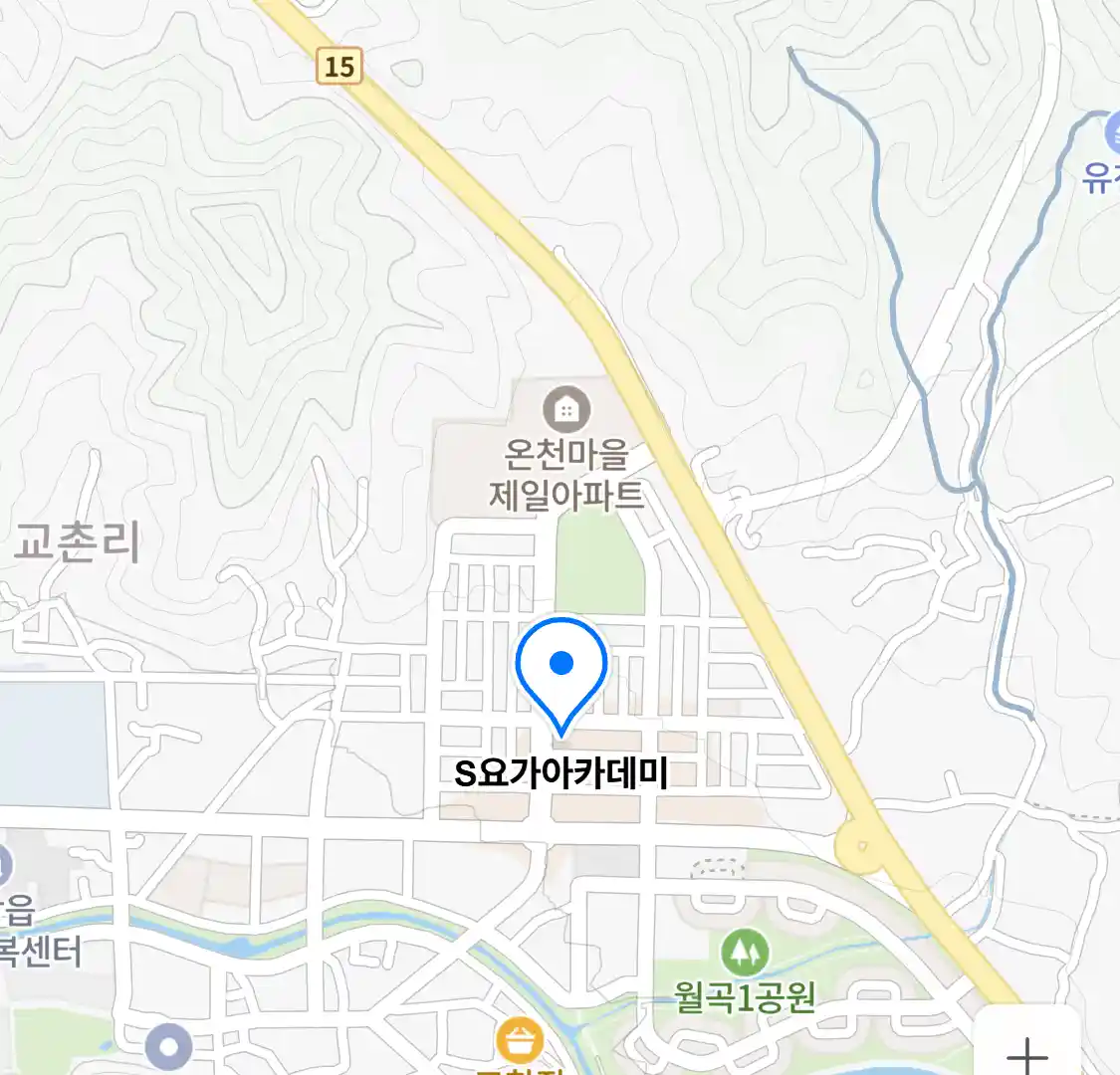Select the 월곡1공원 park marker
Image resolution: width=1120 pixels, height=1075 pixels.
tap(744, 954)
